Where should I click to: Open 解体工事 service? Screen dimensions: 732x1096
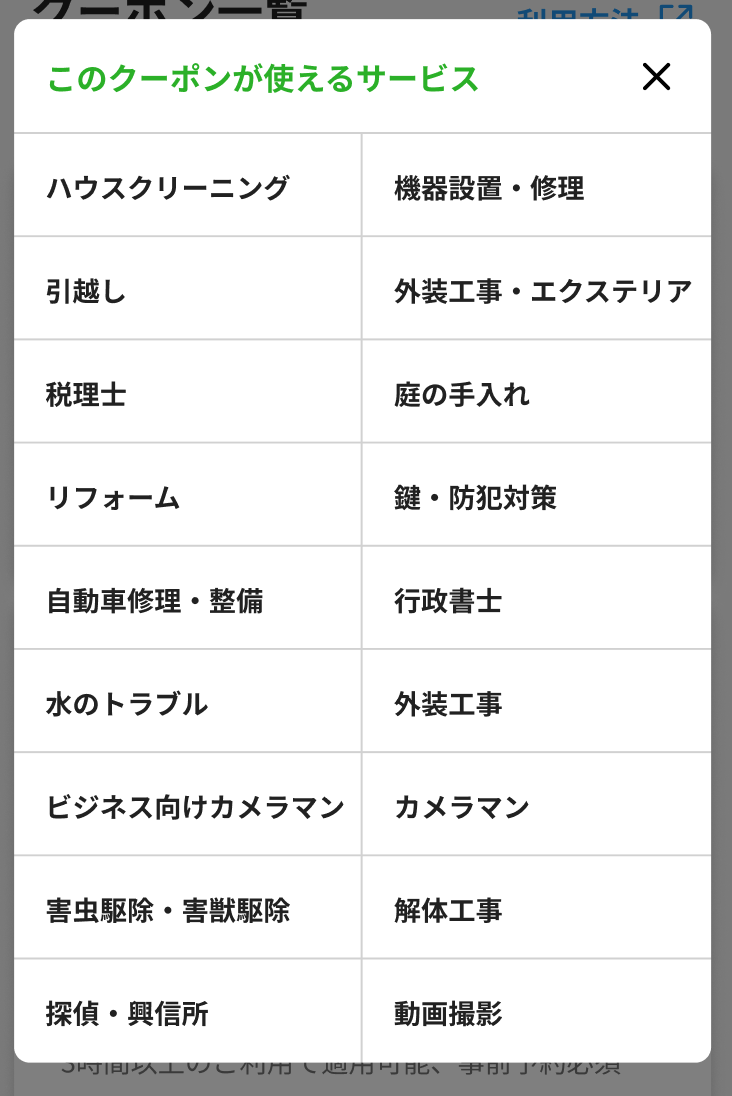pos(448,910)
